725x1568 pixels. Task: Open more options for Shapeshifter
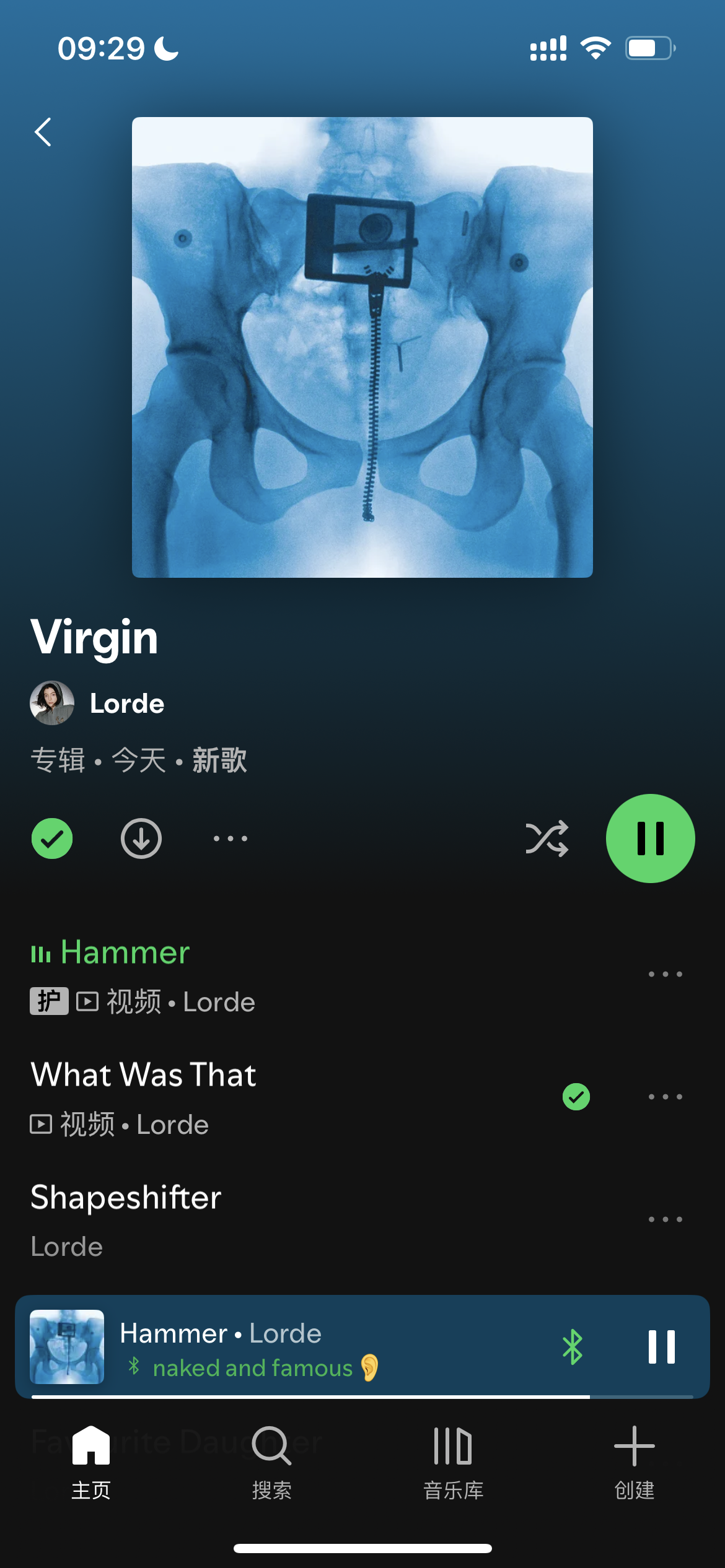point(666,1219)
